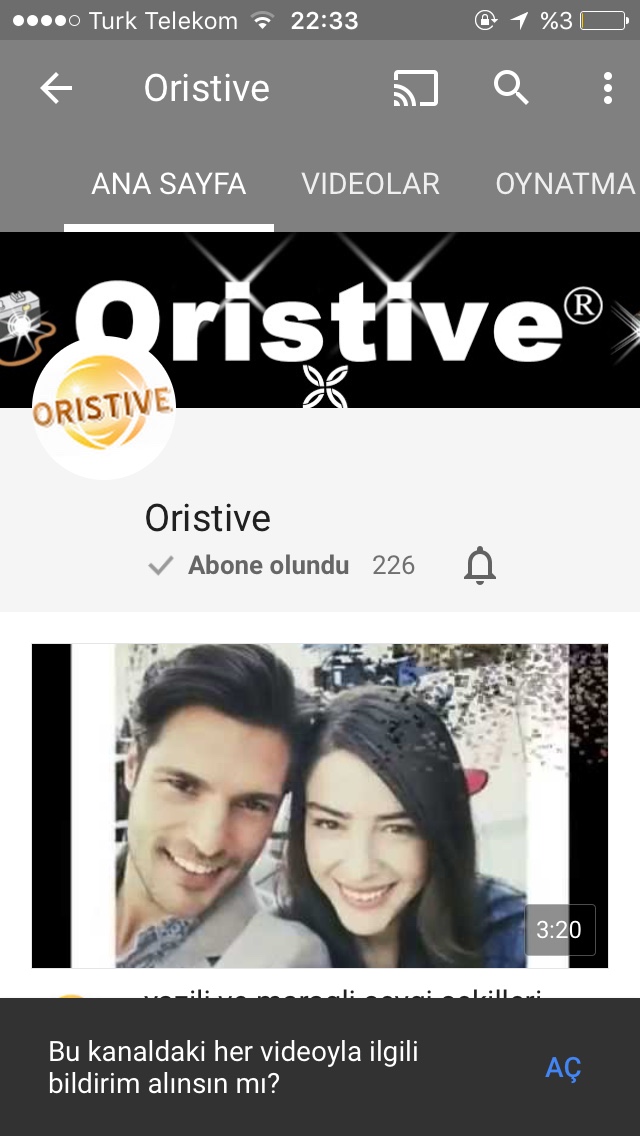Toggle the channel notification bell
Image resolution: width=640 pixels, height=1136 pixels.
tap(480, 566)
